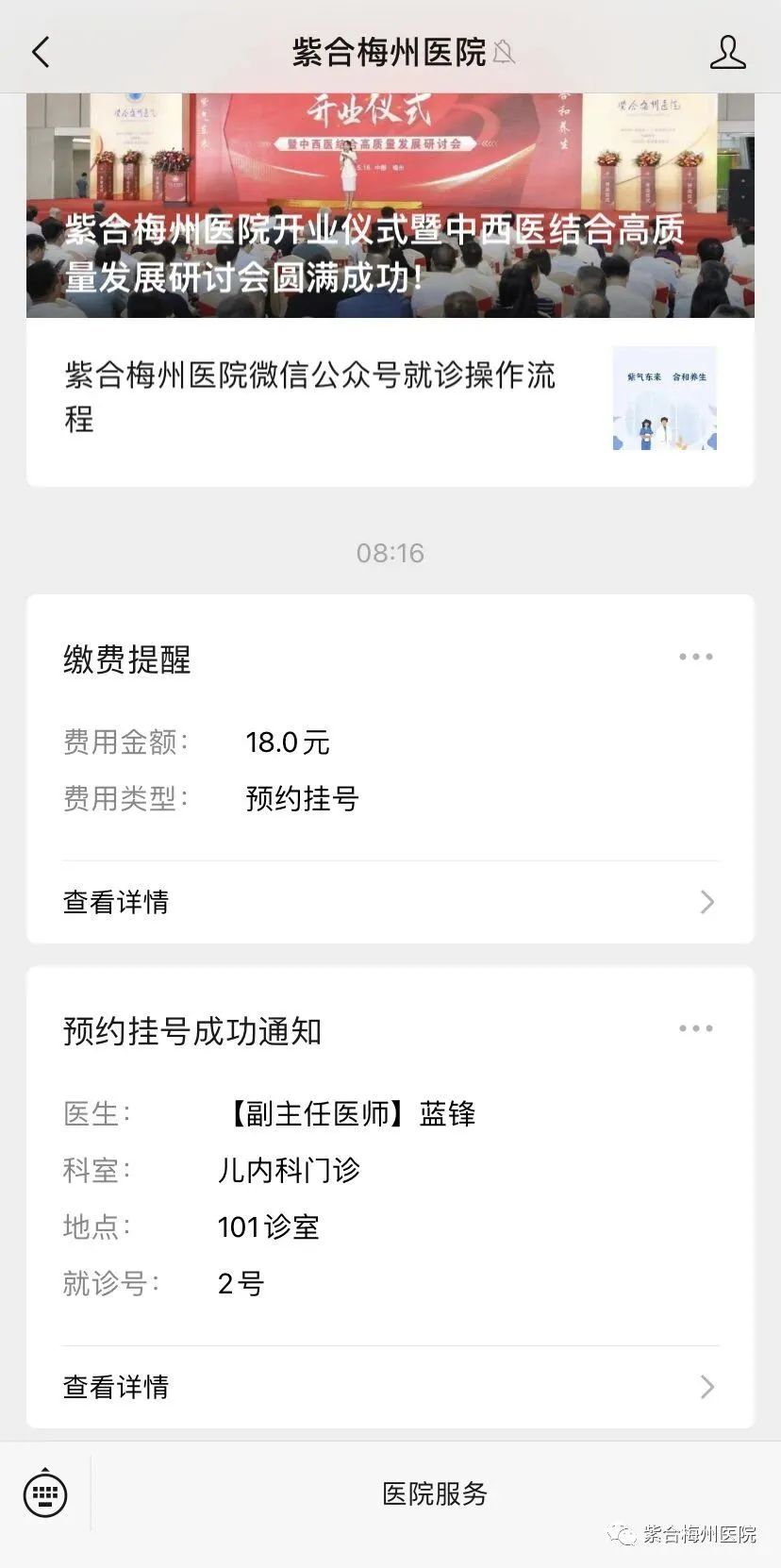
Task: View details of 缴费提醒
Action: click(x=390, y=902)
